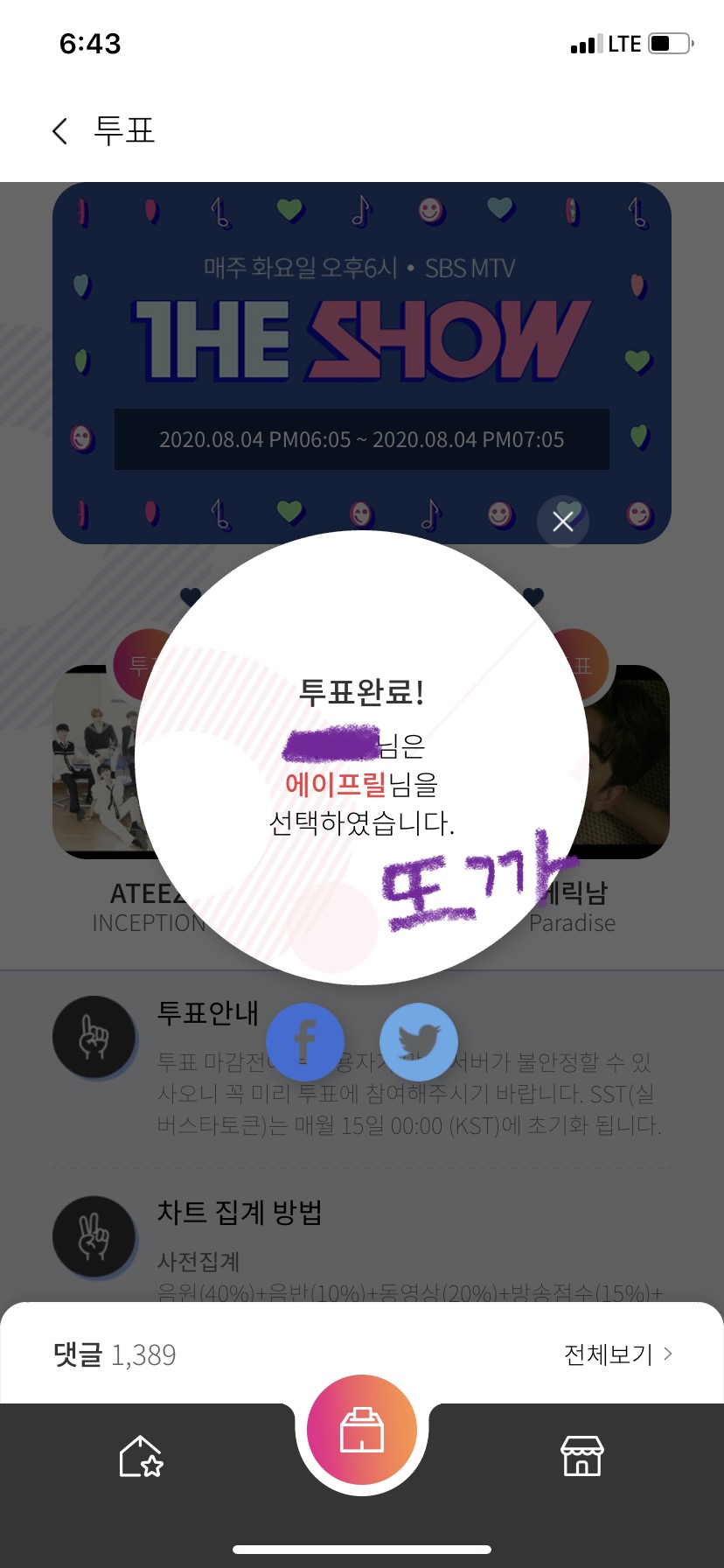Open the 댓글 1,389 comment count
This screenshot has width=724, height=1568.
click(x=112, y=1354)
